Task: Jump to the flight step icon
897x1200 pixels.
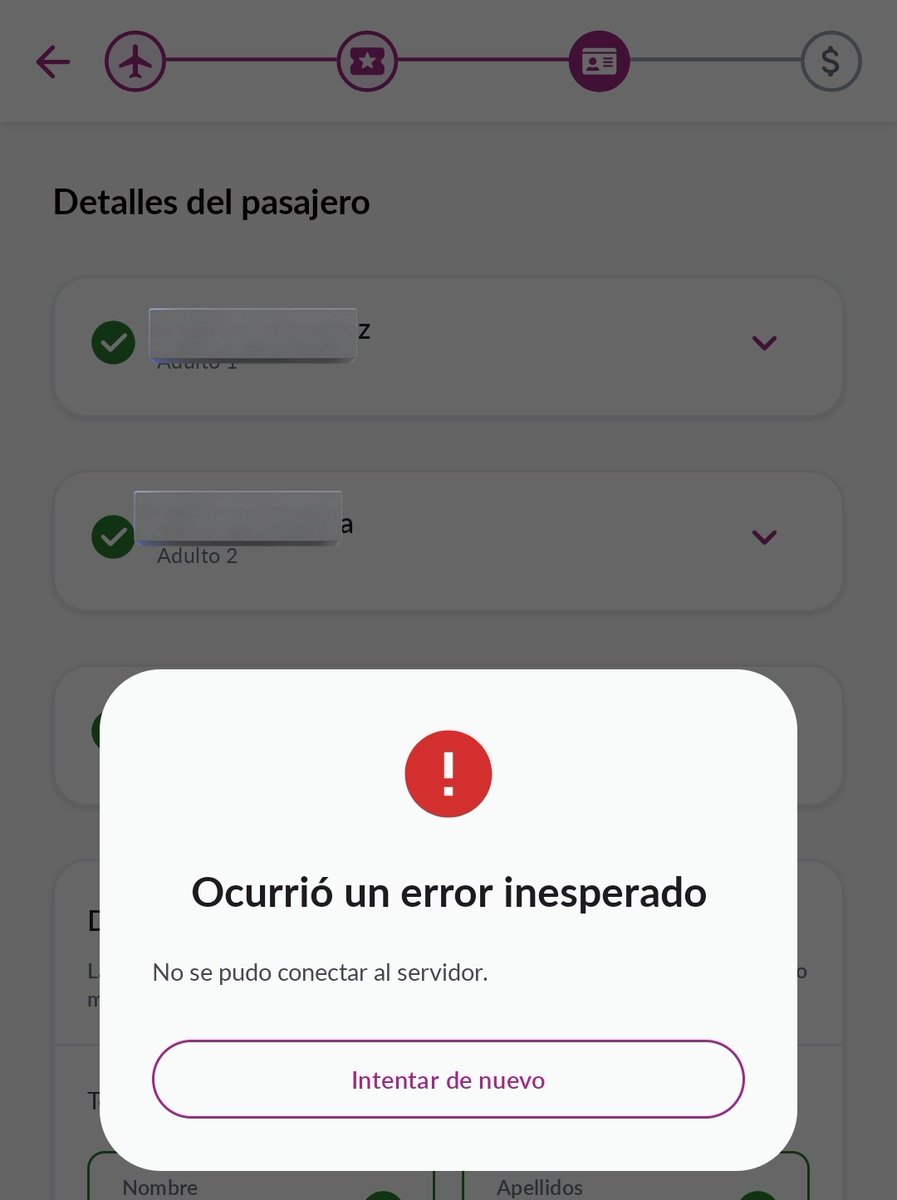Action: [x=135, y=62]
